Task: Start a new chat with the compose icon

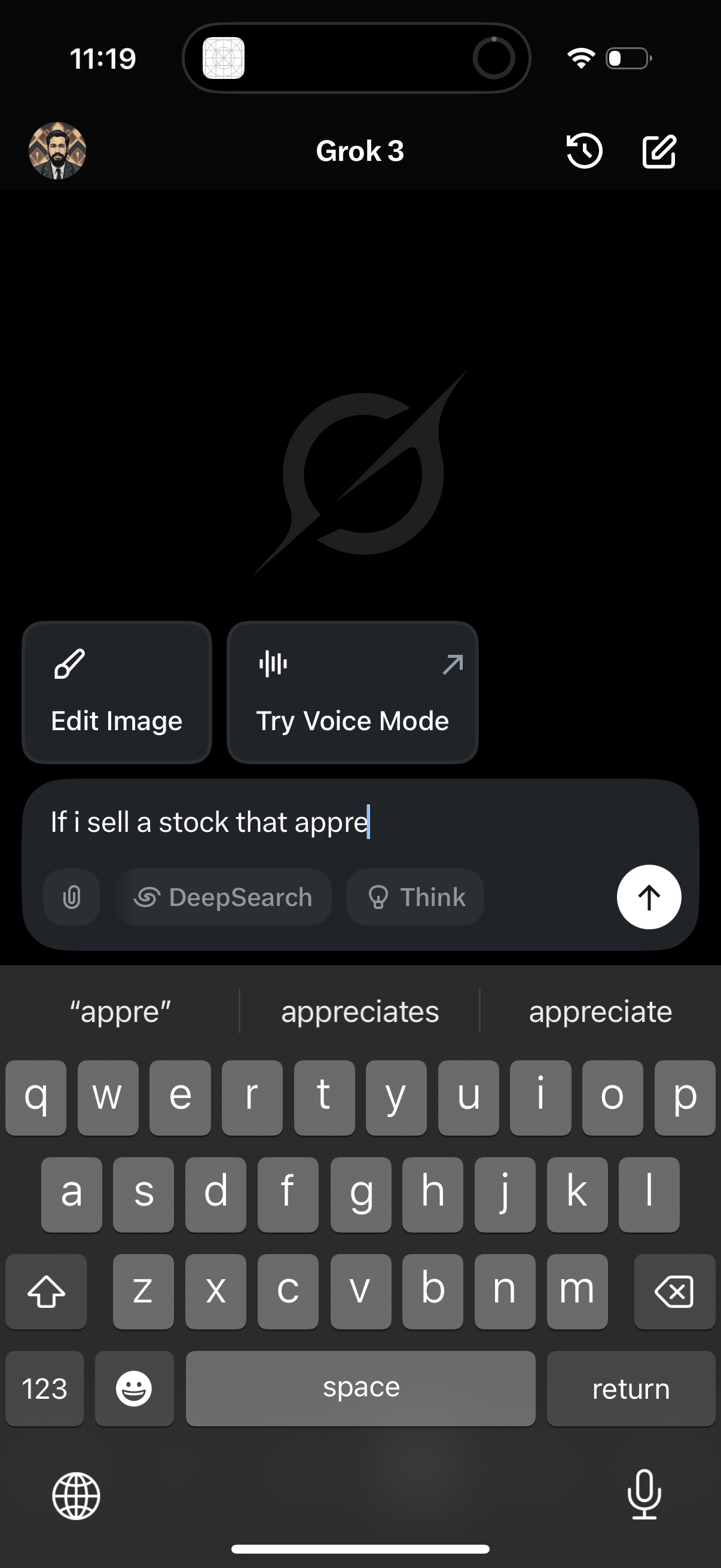Action: pos(659,150)
